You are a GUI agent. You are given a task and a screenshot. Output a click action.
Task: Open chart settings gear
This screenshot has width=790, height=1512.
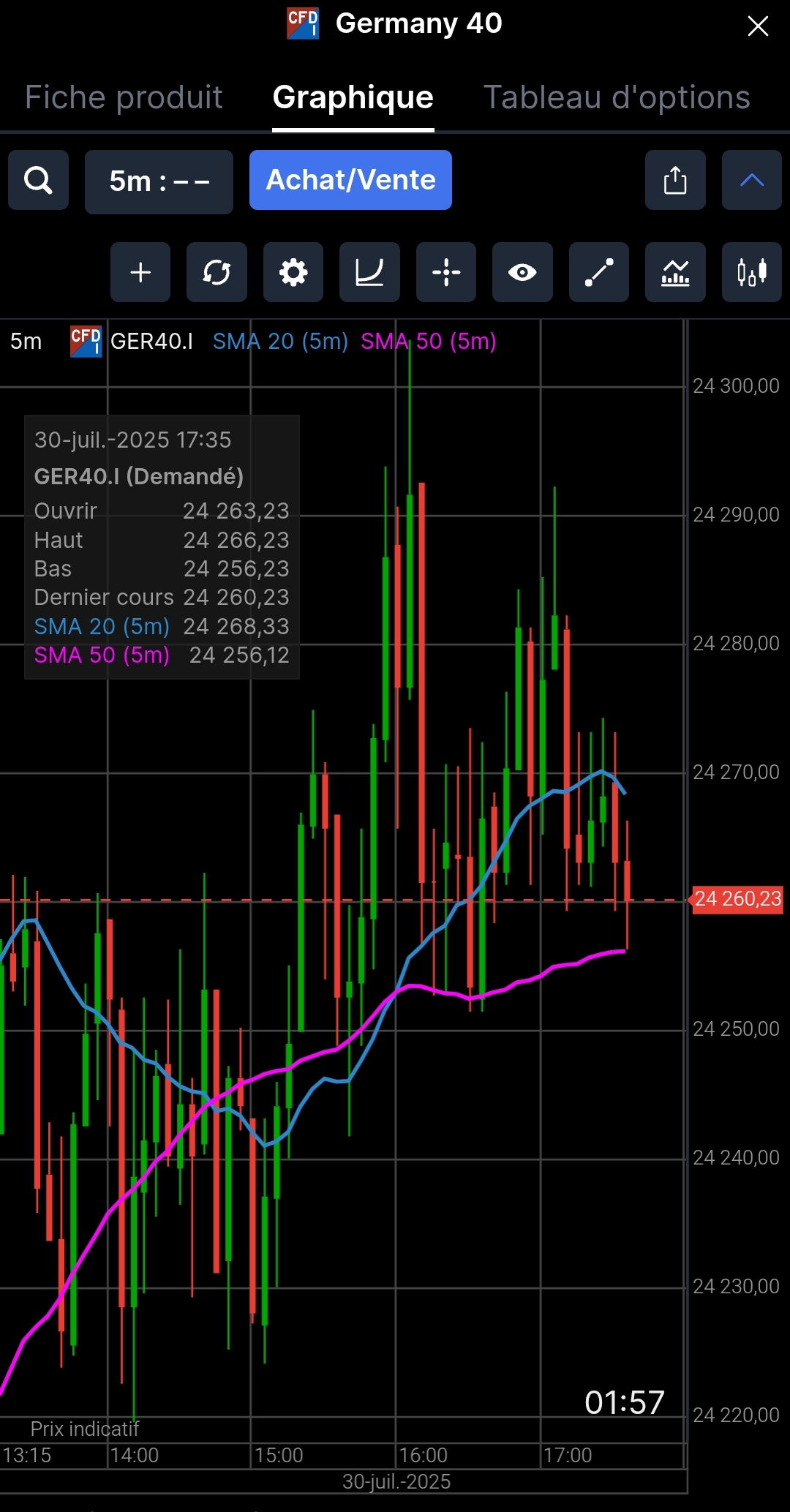(293, 273)
